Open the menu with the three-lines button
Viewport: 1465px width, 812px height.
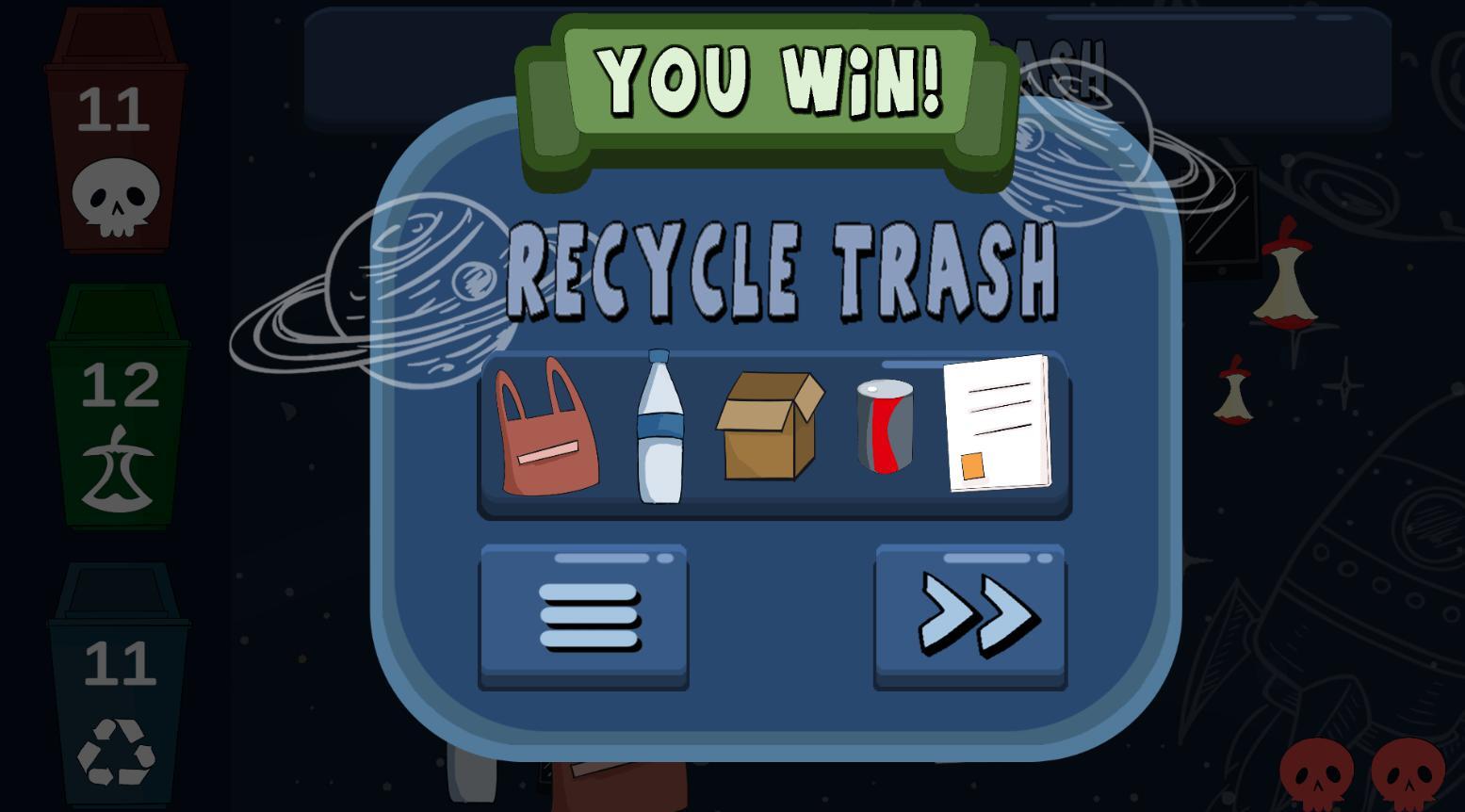pos(584,616)
